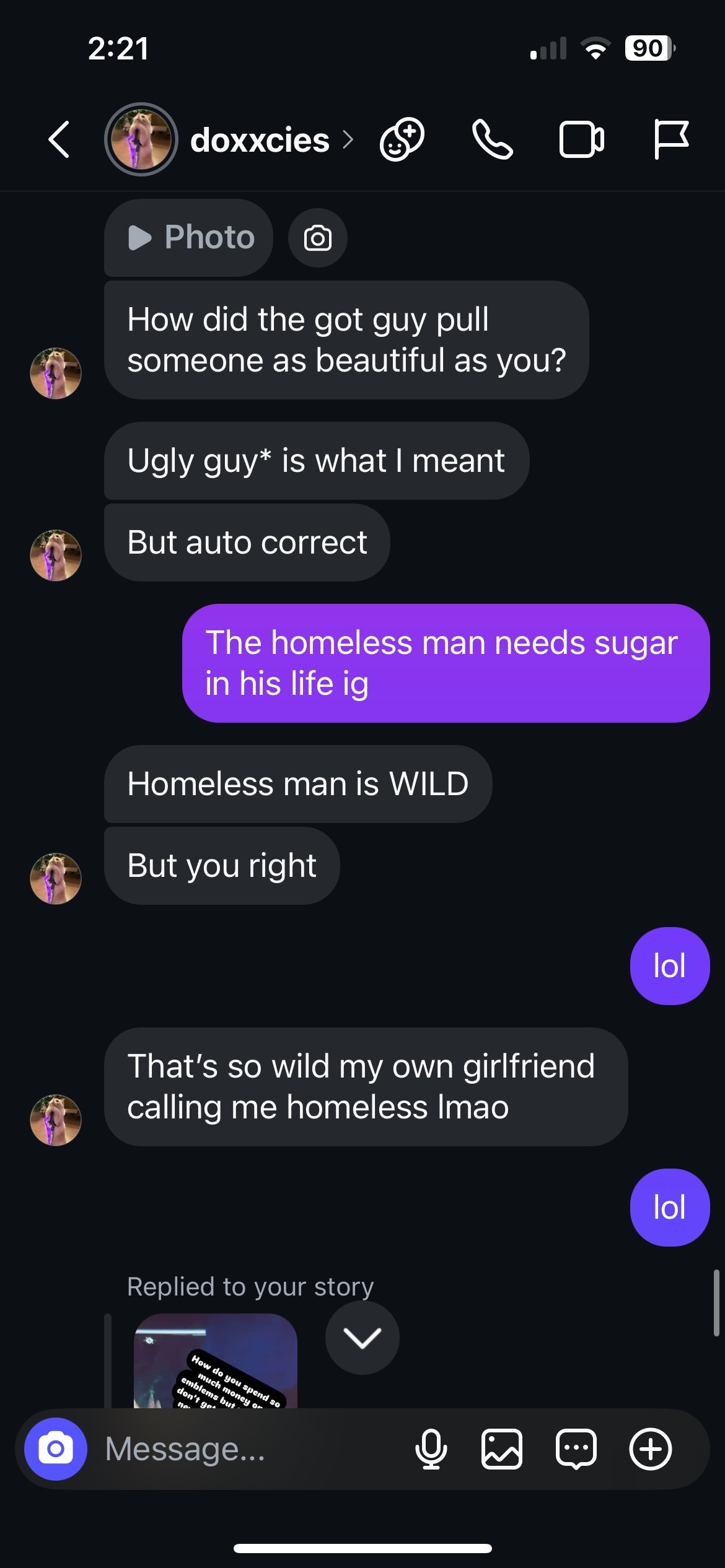Image resolution: width=725 pixels, height=1568 pixels.
Task: Open more options with the plus icon
Action: pyautogui.click(x=651, y=1449)
